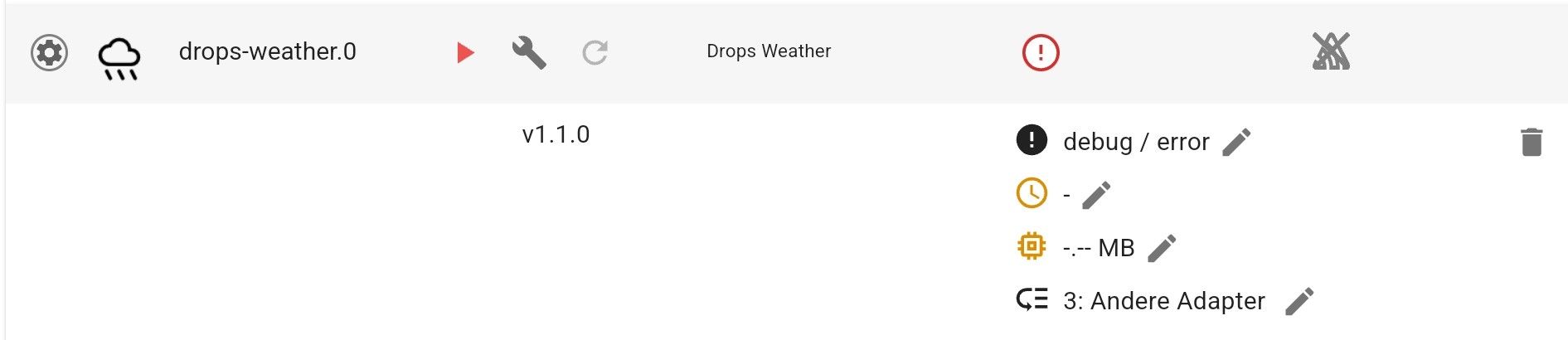Edit the tier 3: Andere Adapter
Screen dimensions: 1568x340
pos(1299,301)
